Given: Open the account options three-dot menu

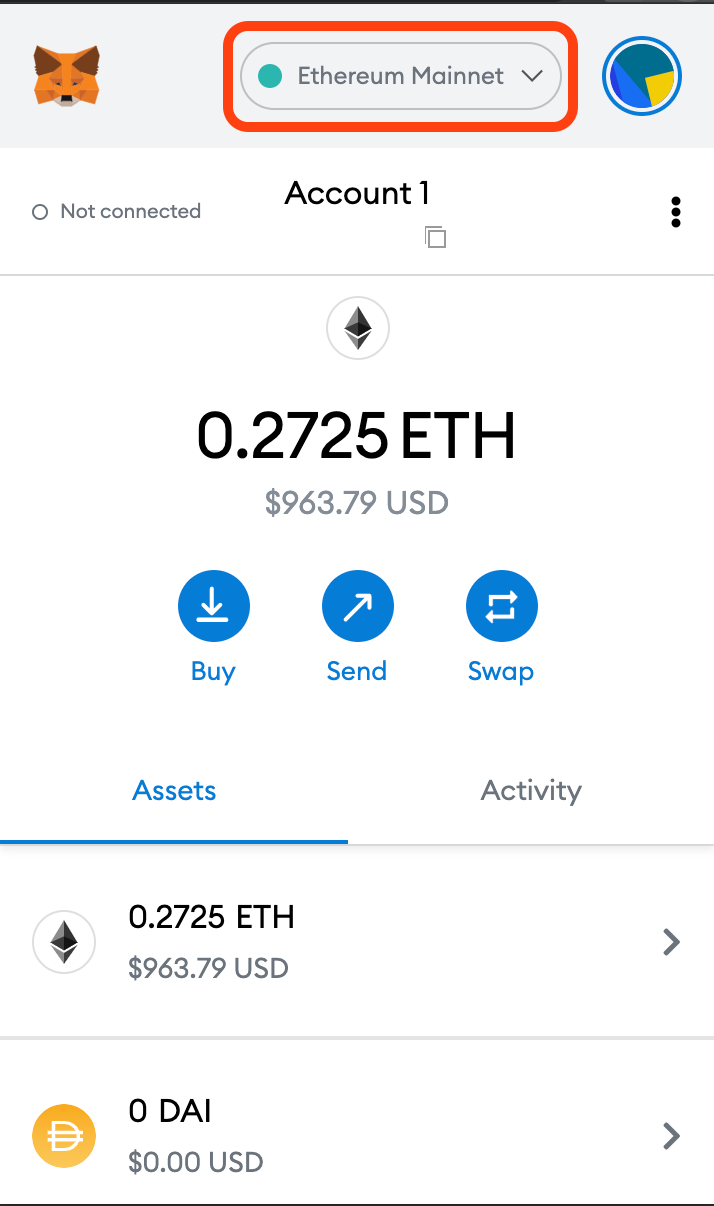Looking at the screenshot, I should pos(676,212).
